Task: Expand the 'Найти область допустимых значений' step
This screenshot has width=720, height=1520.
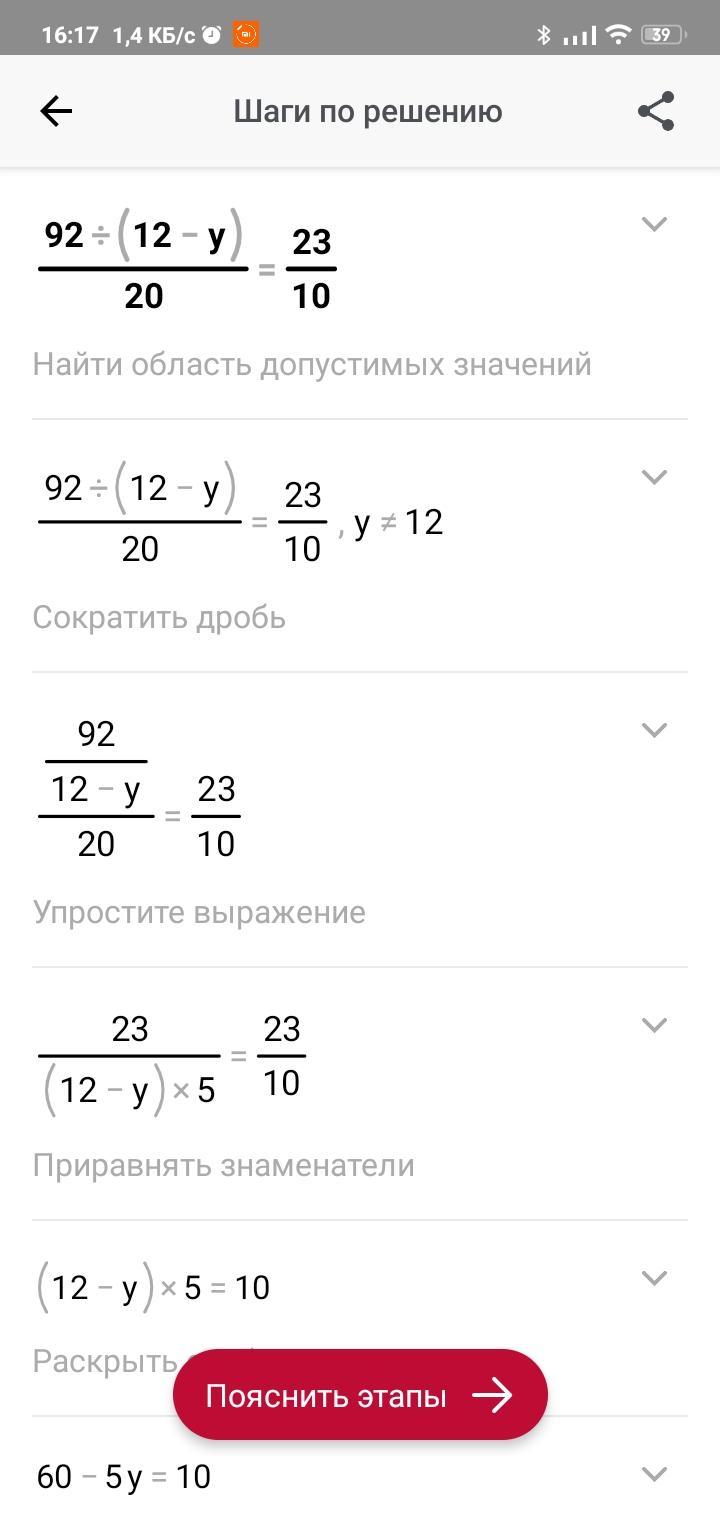Action: pos(654,224)
